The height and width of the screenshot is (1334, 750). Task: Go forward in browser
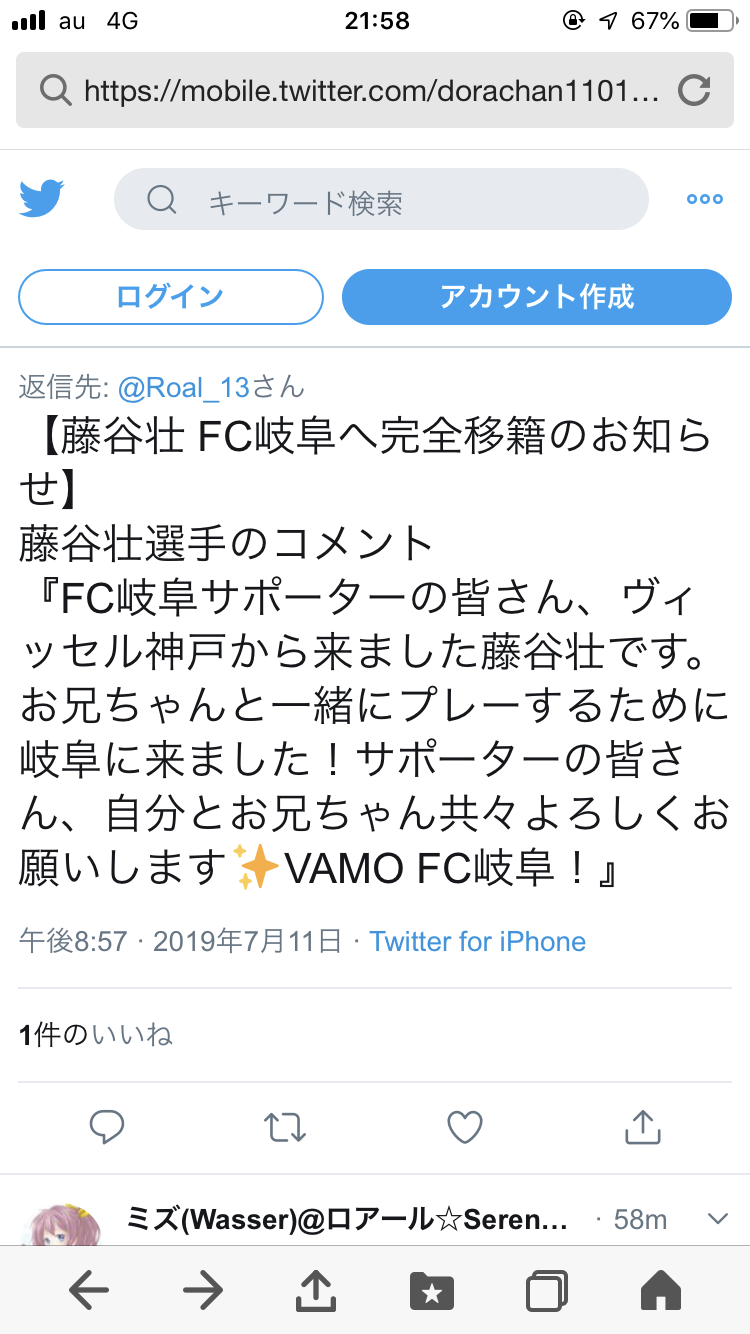click(203, 1291)
